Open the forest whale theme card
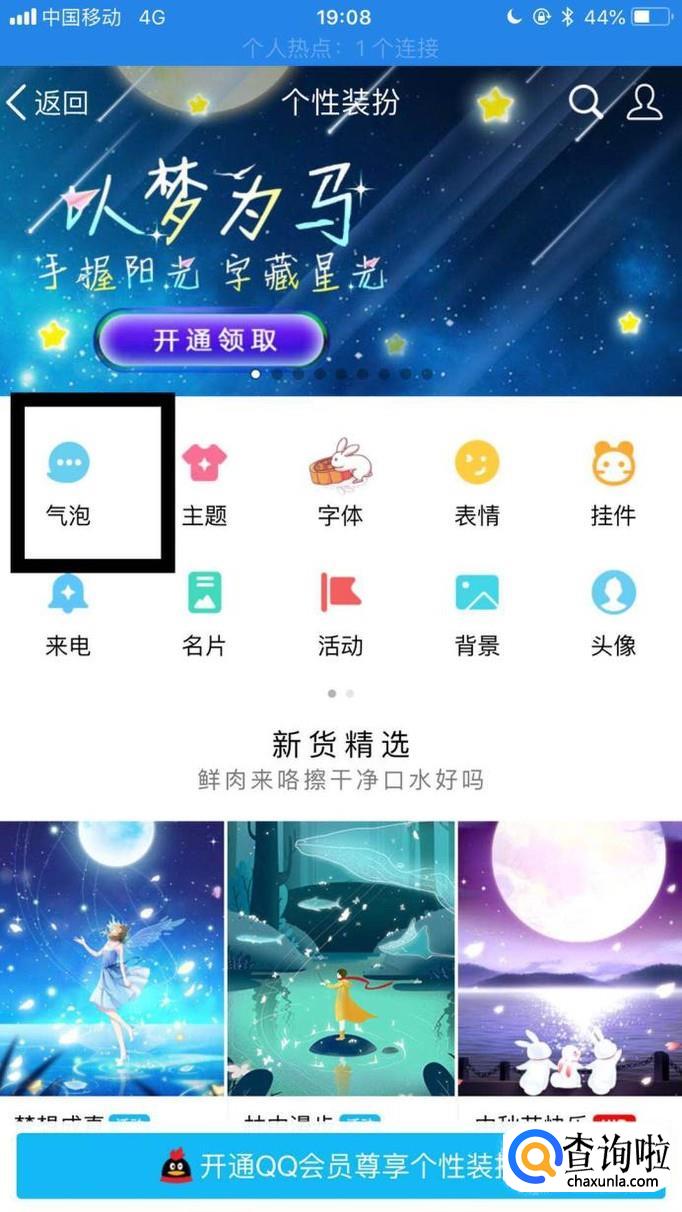The width and height of the screenshot is (682, 1212). [x=341, y=958]
